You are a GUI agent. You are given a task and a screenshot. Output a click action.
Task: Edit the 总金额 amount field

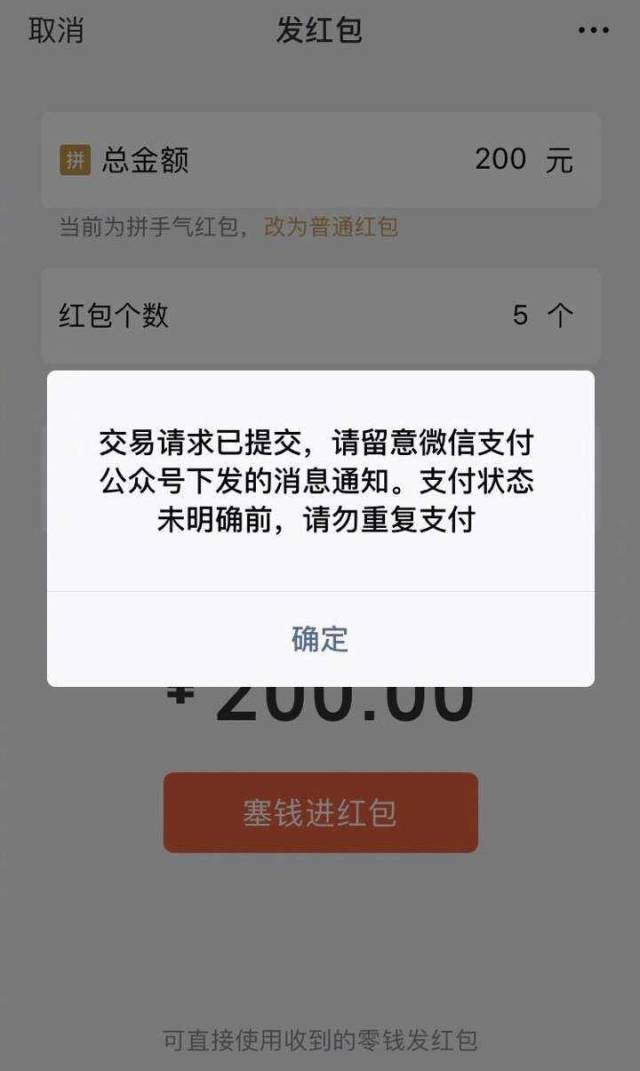500,159
